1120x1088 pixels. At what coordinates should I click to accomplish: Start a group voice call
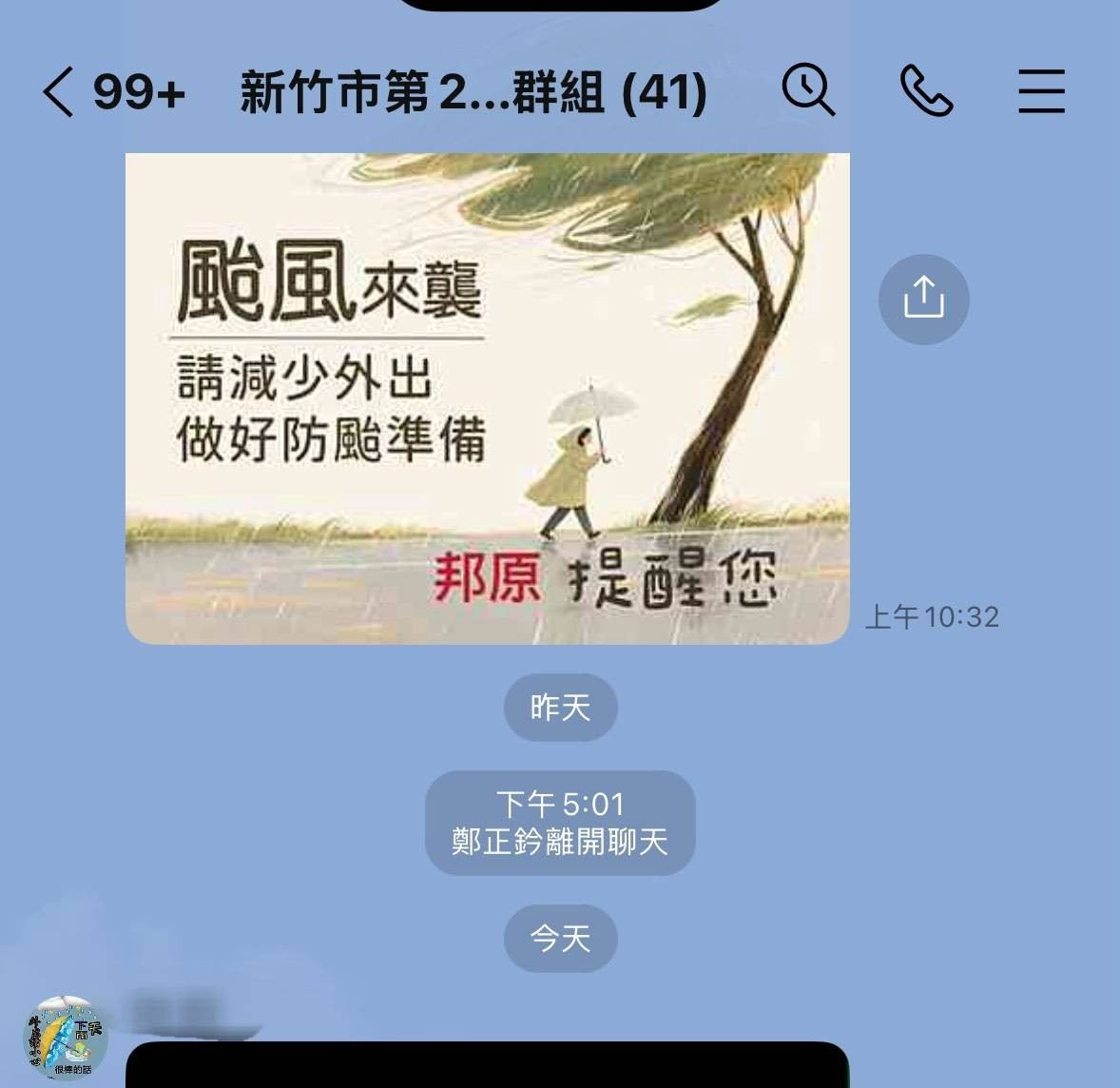[x=926, y=91]
